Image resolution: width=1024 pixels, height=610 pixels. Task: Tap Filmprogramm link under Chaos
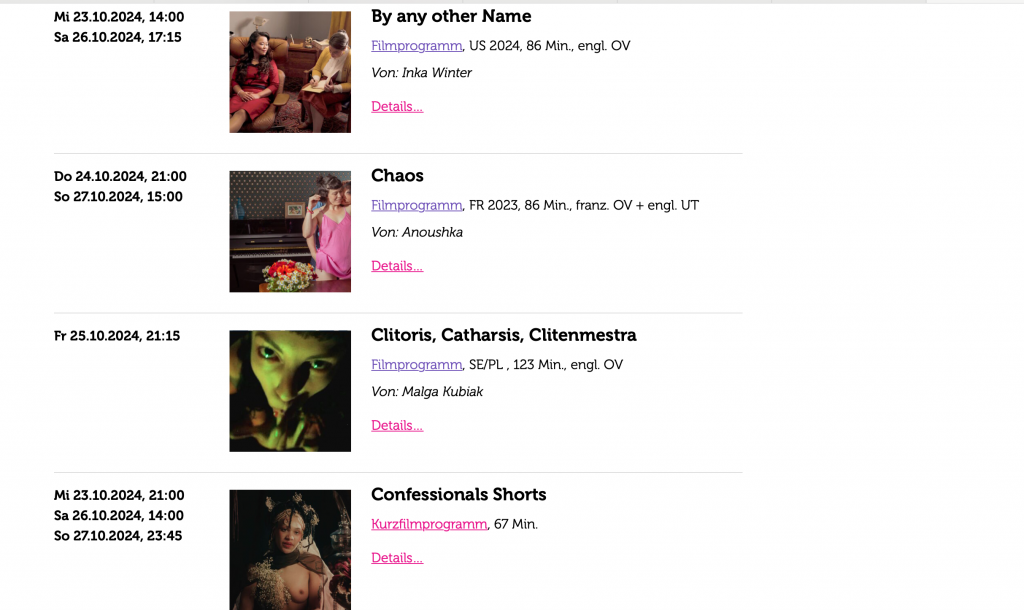point(416,205)
